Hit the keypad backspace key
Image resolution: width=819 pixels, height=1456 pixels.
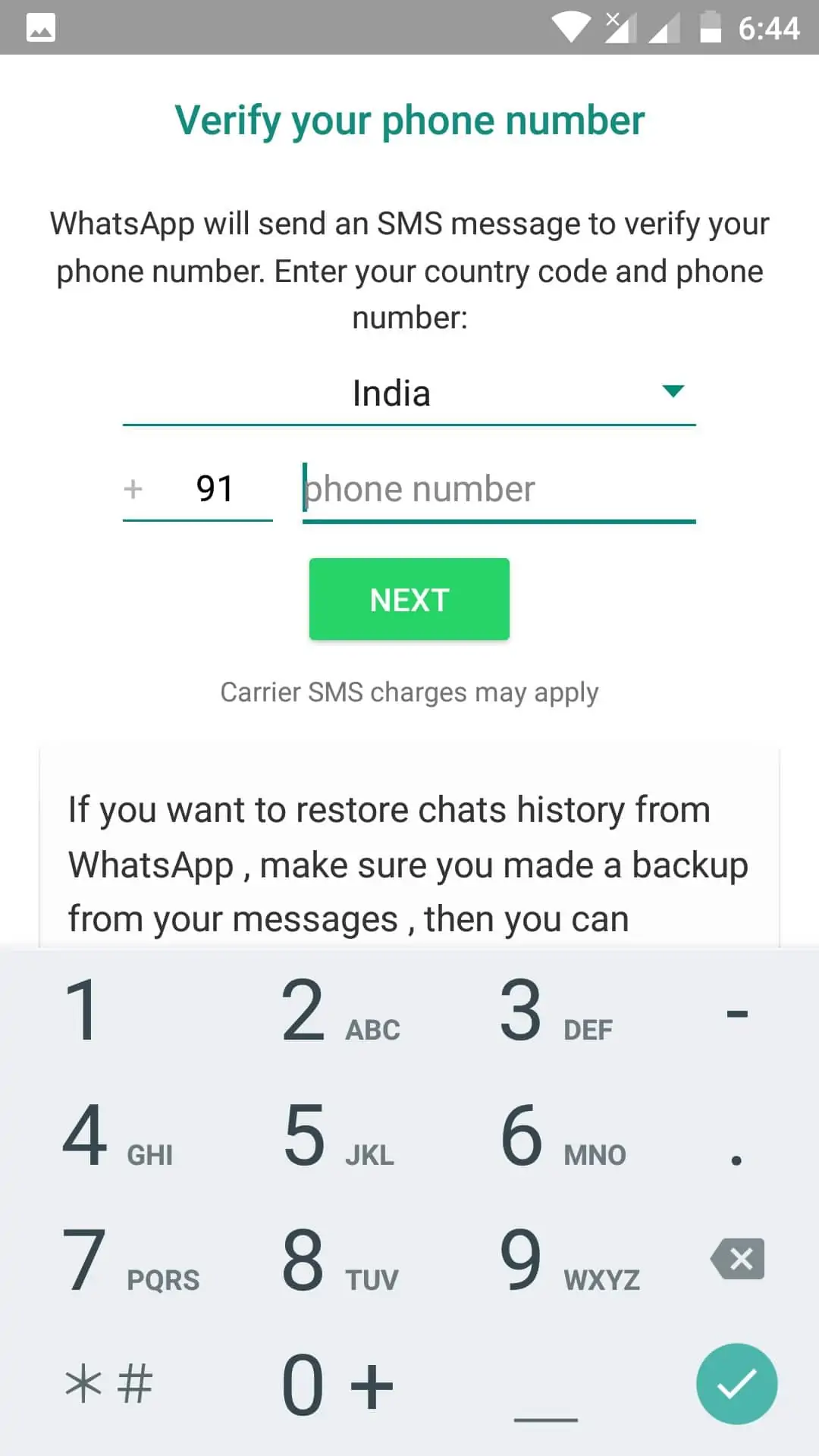[x=737, y=1260]
